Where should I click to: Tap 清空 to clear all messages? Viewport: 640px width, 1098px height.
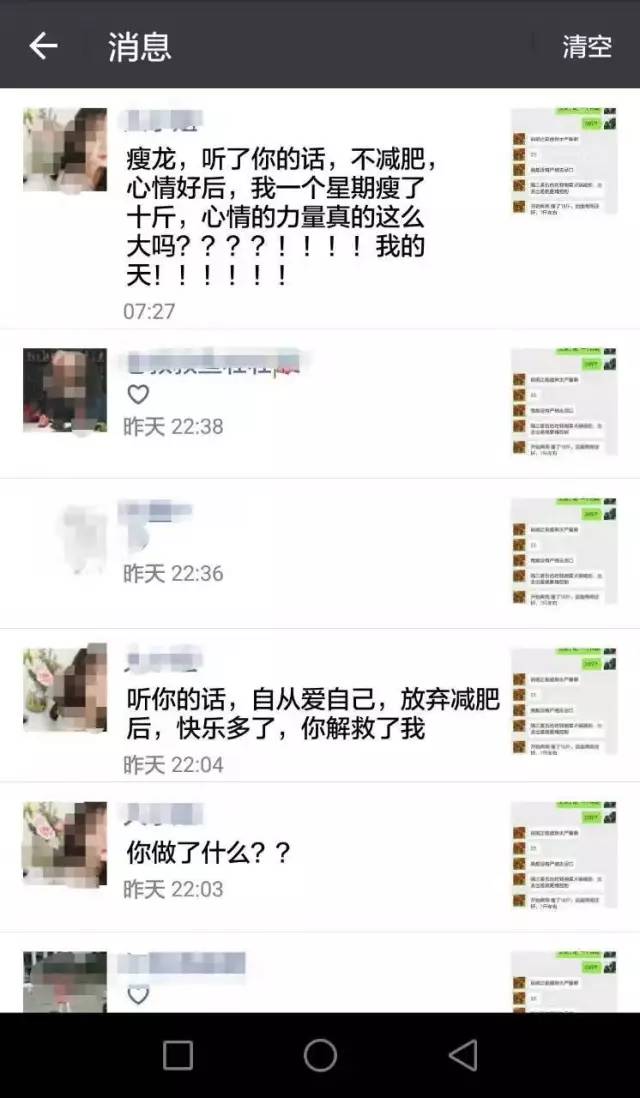(586, 46)
